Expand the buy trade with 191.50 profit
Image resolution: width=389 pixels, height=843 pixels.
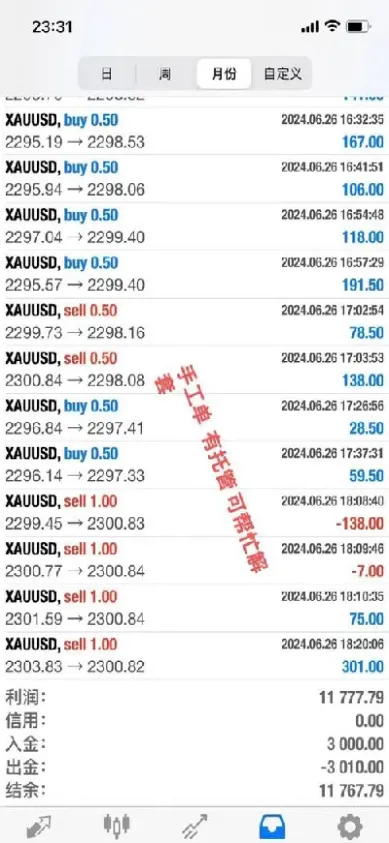click(194, 274)
